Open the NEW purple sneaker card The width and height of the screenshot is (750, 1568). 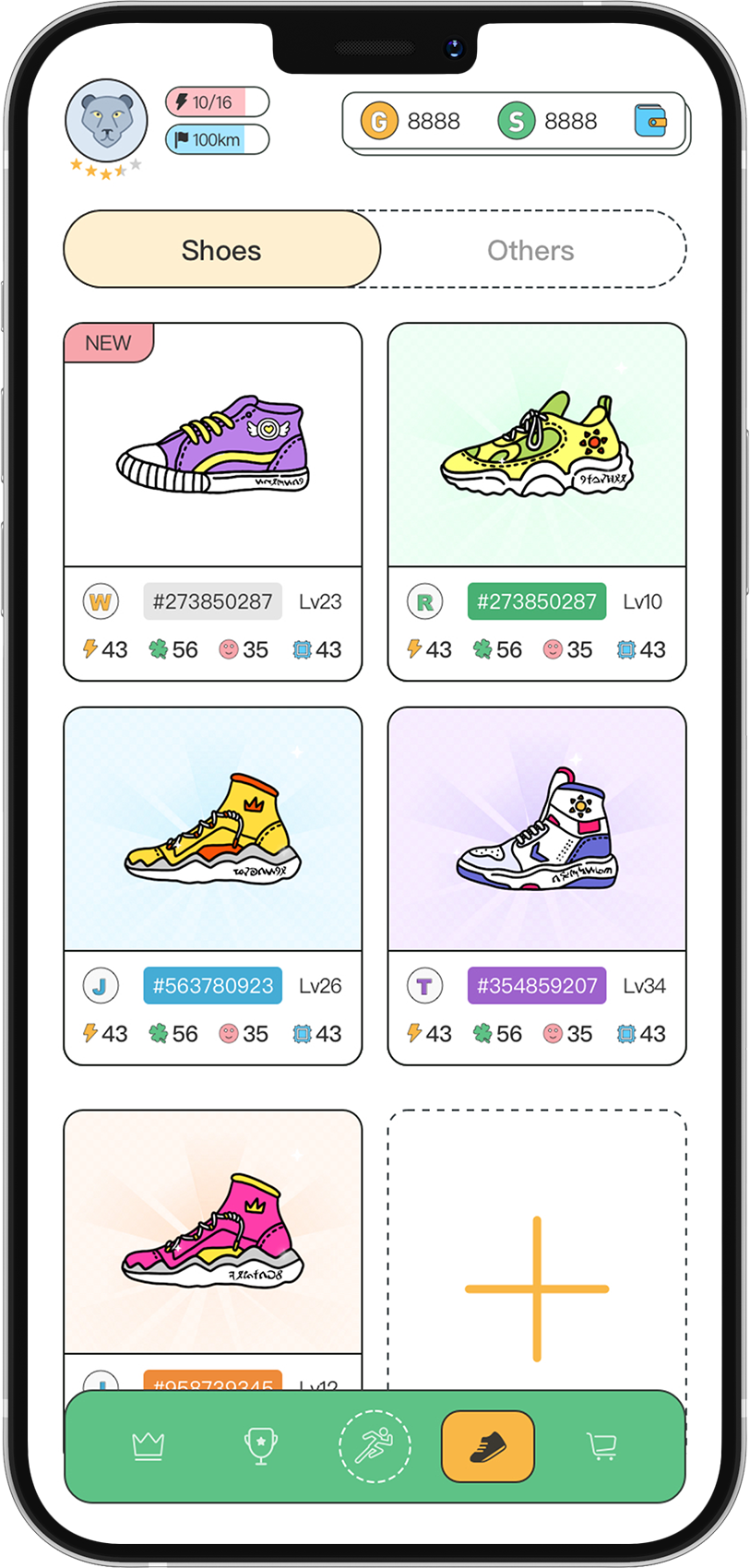pos(213,502)
